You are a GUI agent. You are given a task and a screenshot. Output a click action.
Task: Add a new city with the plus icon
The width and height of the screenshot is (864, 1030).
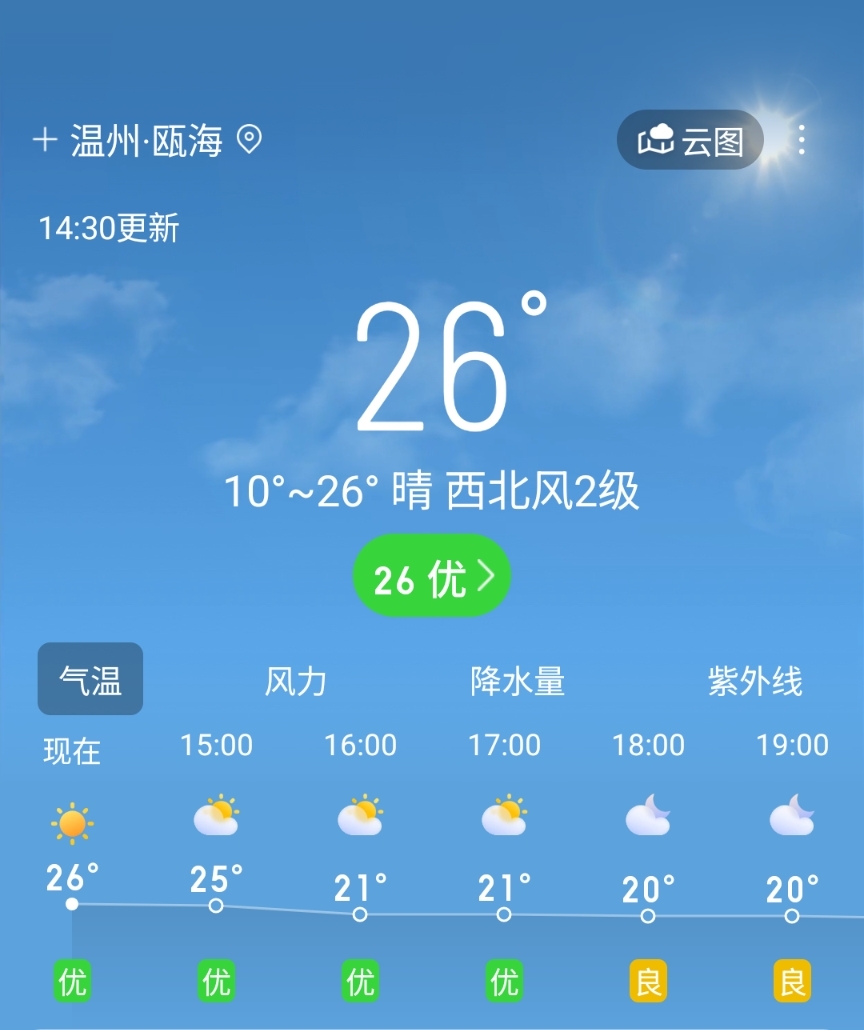[x=45, y=139]
